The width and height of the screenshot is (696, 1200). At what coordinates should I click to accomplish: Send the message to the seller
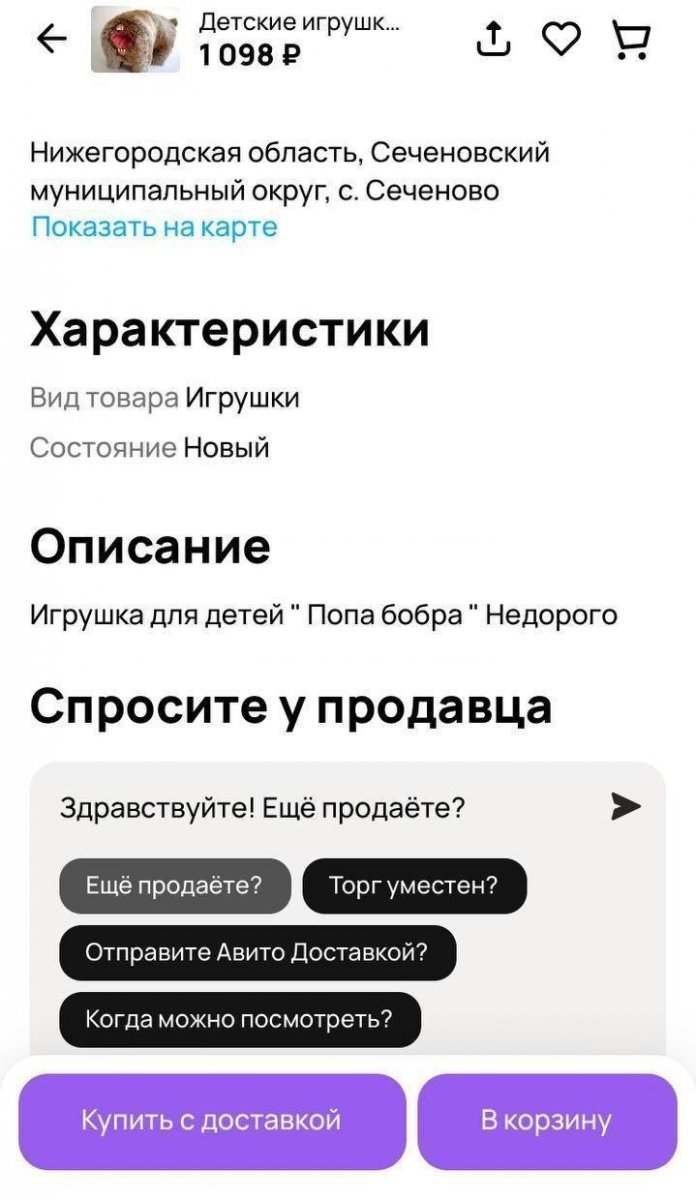click(x=626, y=806)
